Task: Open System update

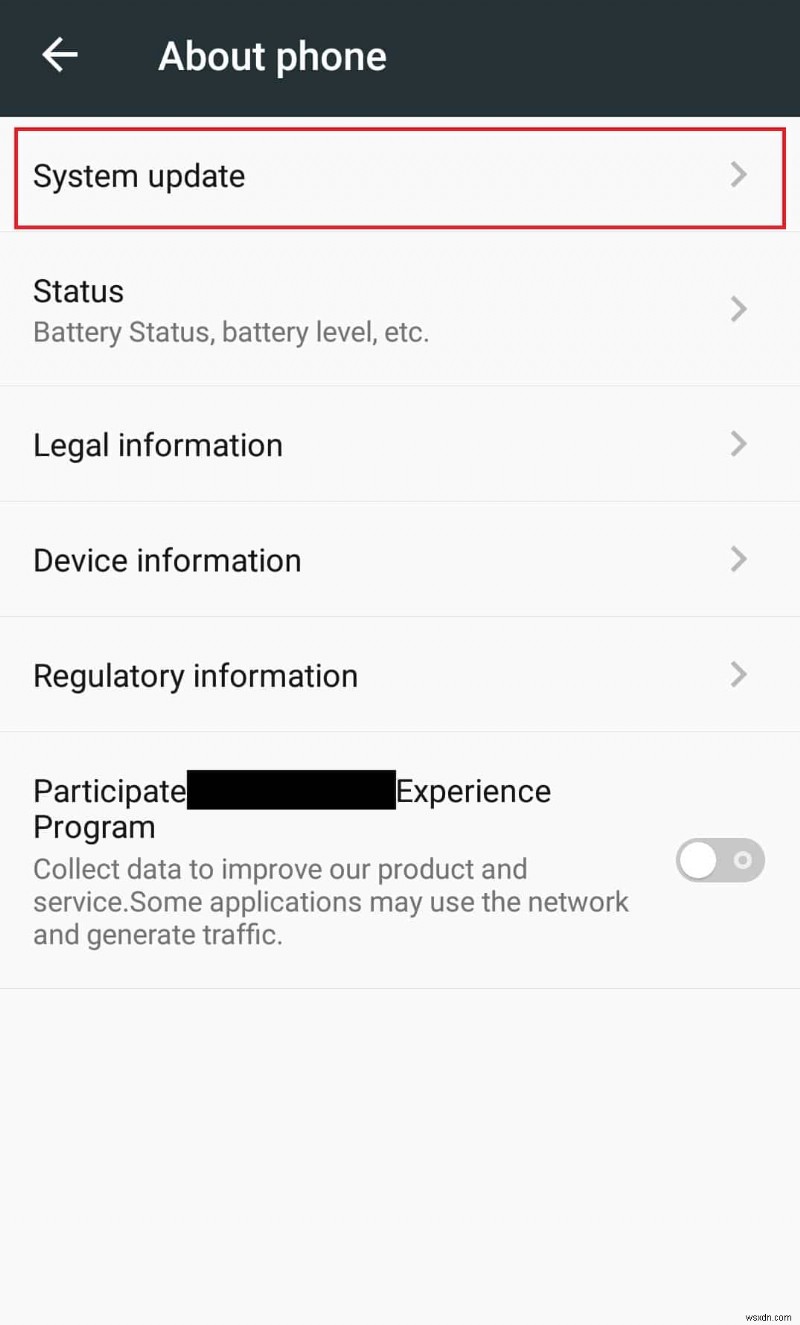Action: [x=400, y=177]
